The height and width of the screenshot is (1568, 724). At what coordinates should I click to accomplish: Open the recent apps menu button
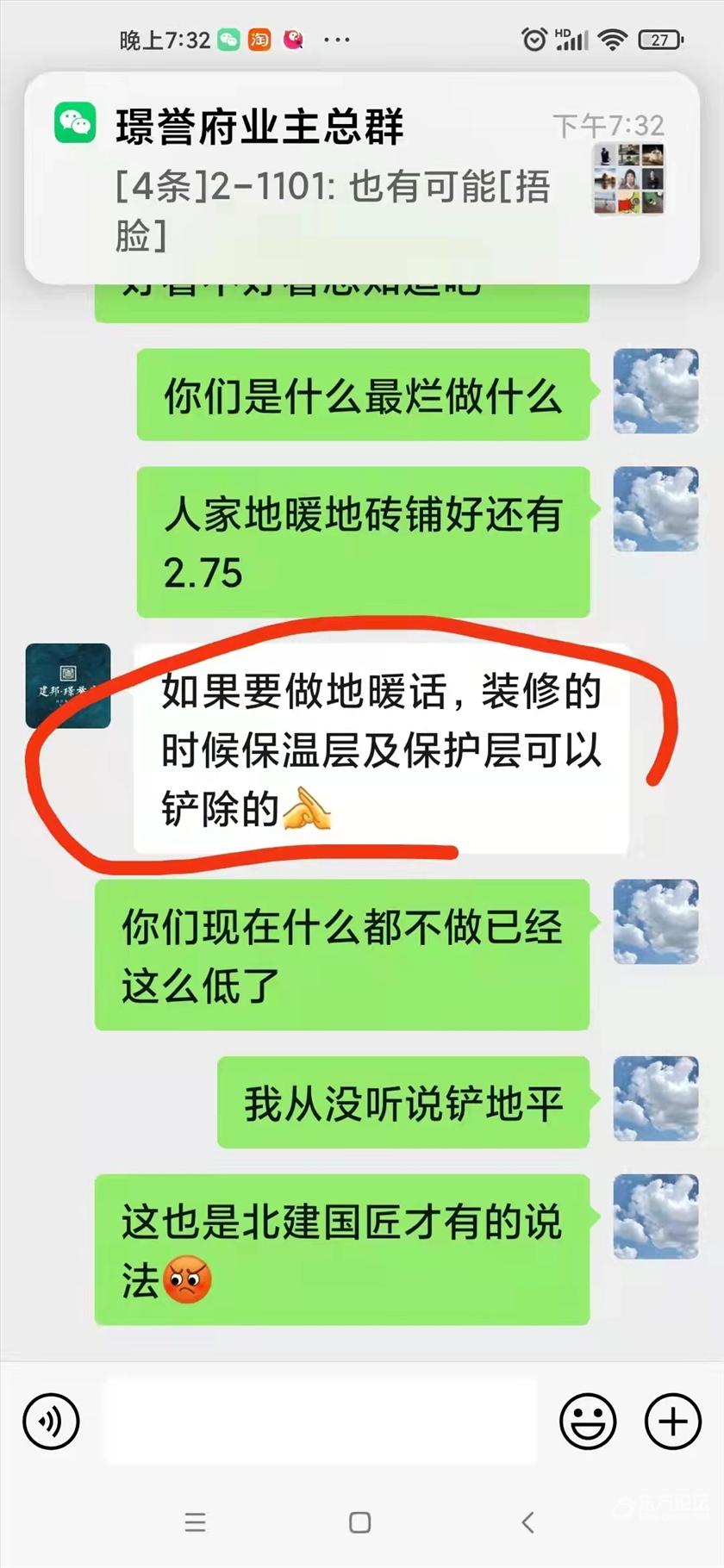pyautogui.click(x=196, y=1522)
